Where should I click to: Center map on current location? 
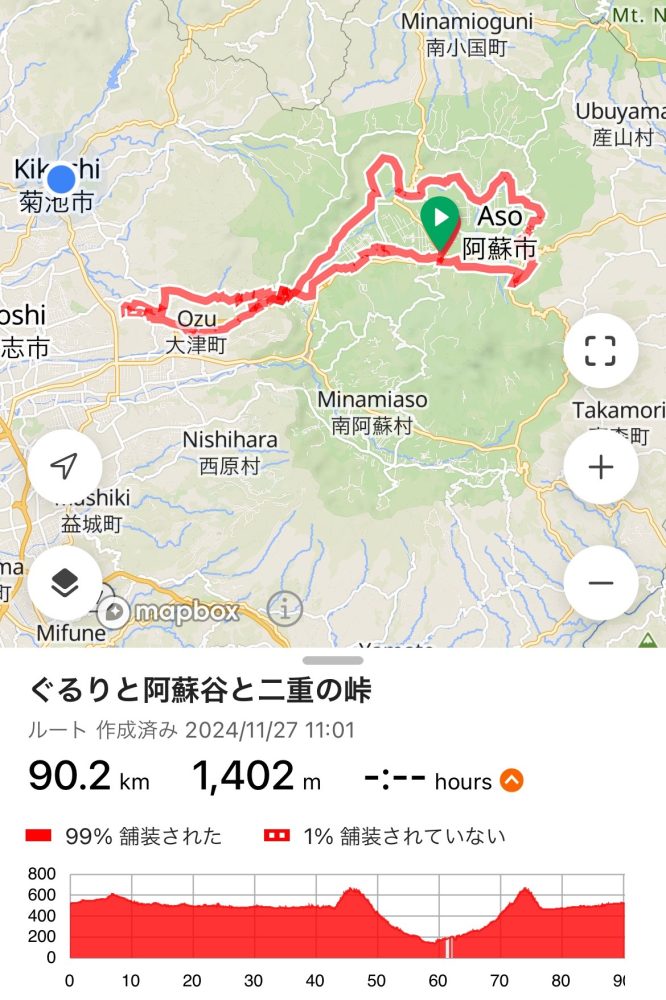(65, 467)
